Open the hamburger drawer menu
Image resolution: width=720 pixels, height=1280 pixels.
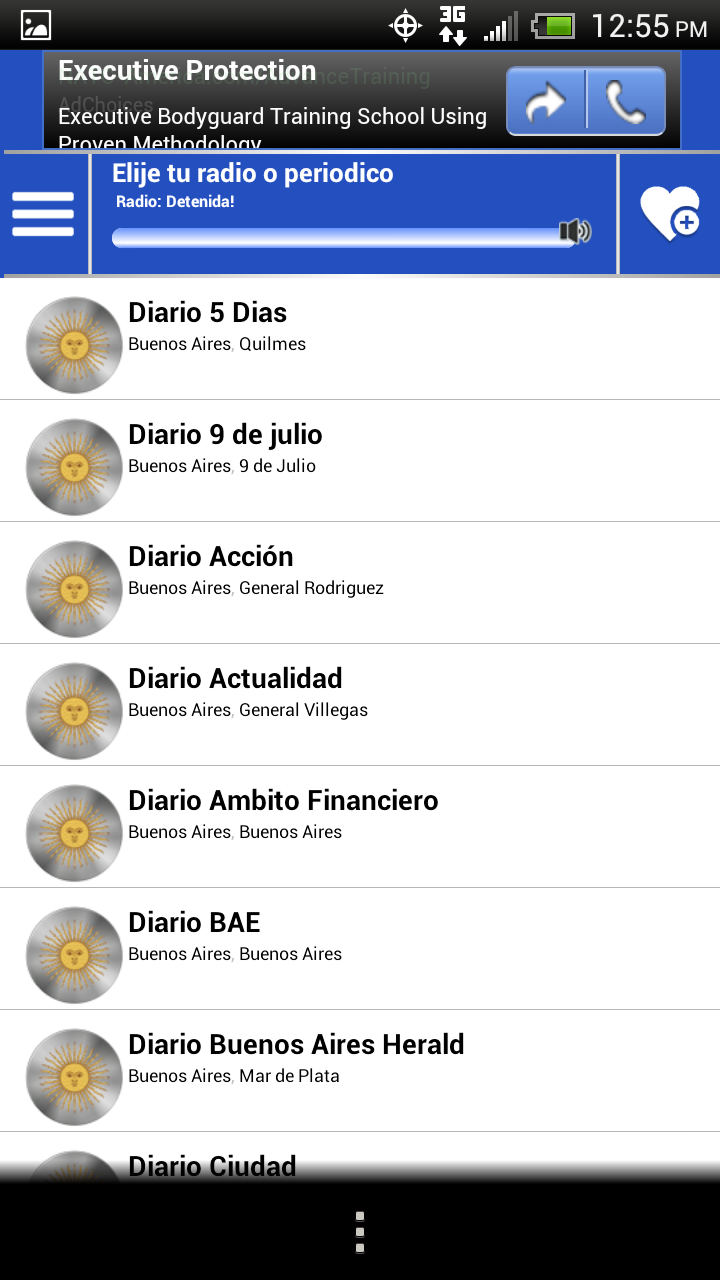click(x=43, y=214)
